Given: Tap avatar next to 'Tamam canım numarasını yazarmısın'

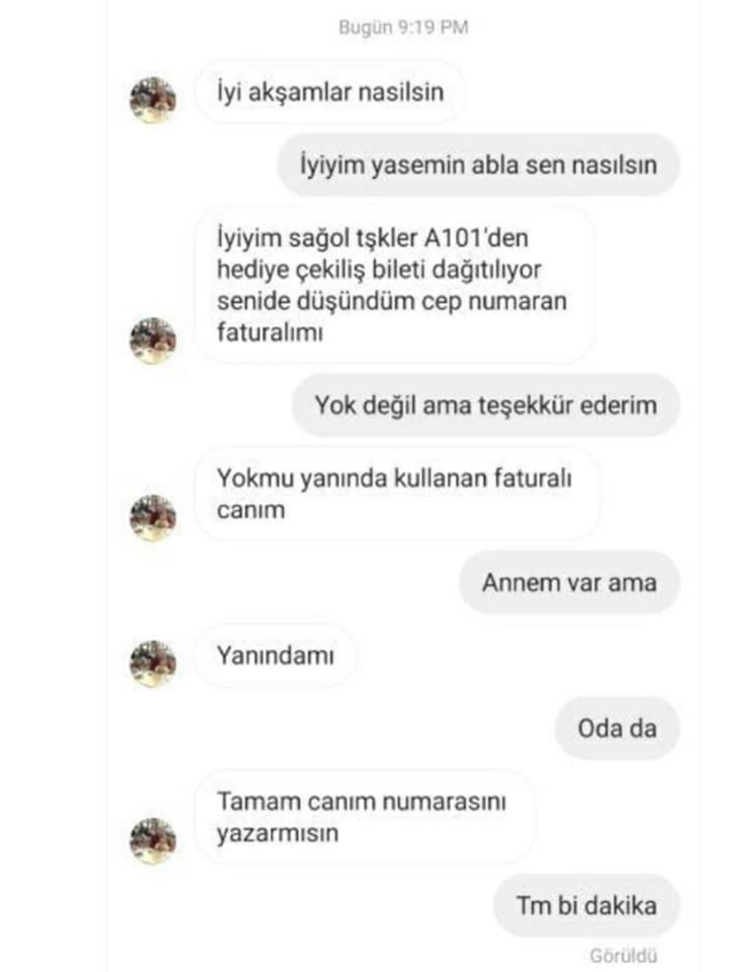Looking at the screenshot, I should [x=153, y=839].
